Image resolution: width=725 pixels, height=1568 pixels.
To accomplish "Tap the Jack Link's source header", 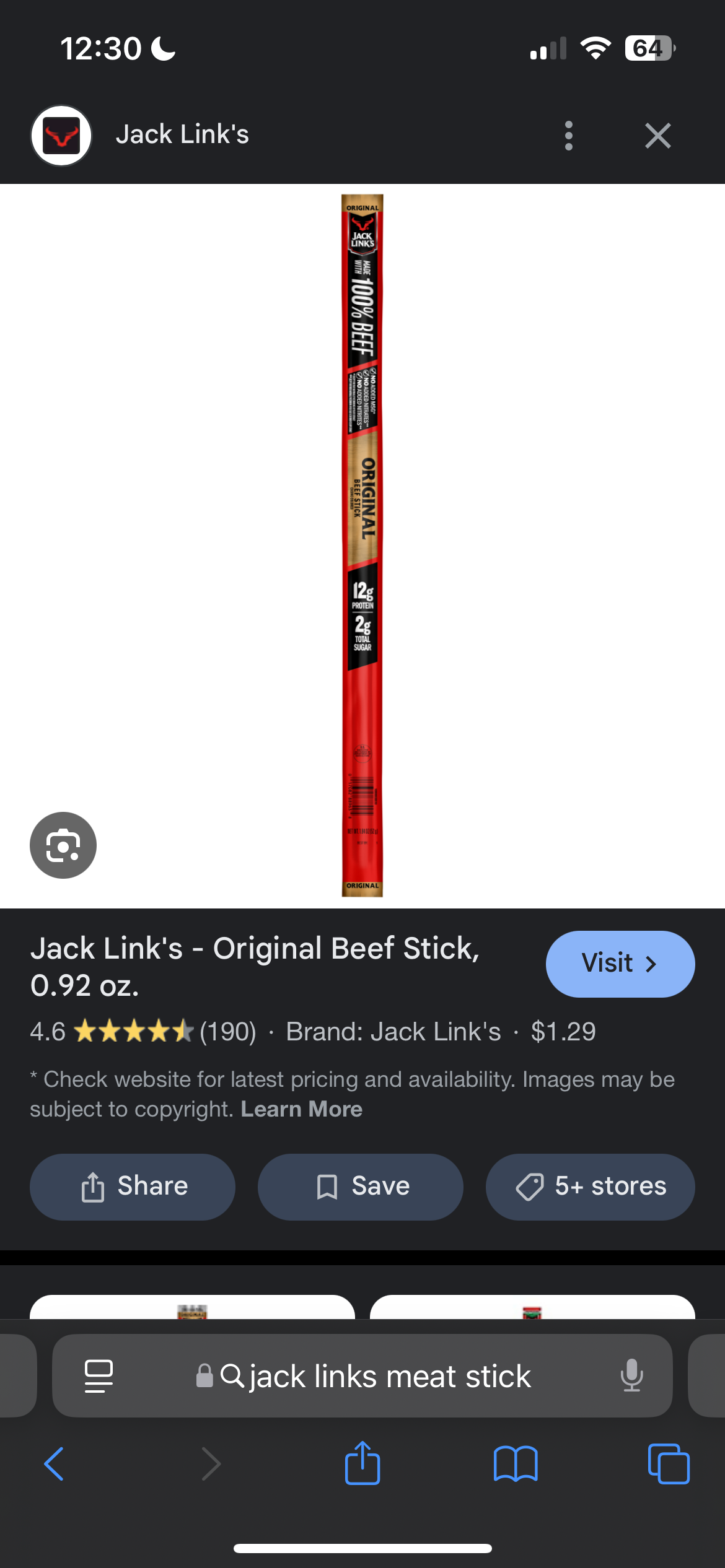I will [x=182, y=135].
